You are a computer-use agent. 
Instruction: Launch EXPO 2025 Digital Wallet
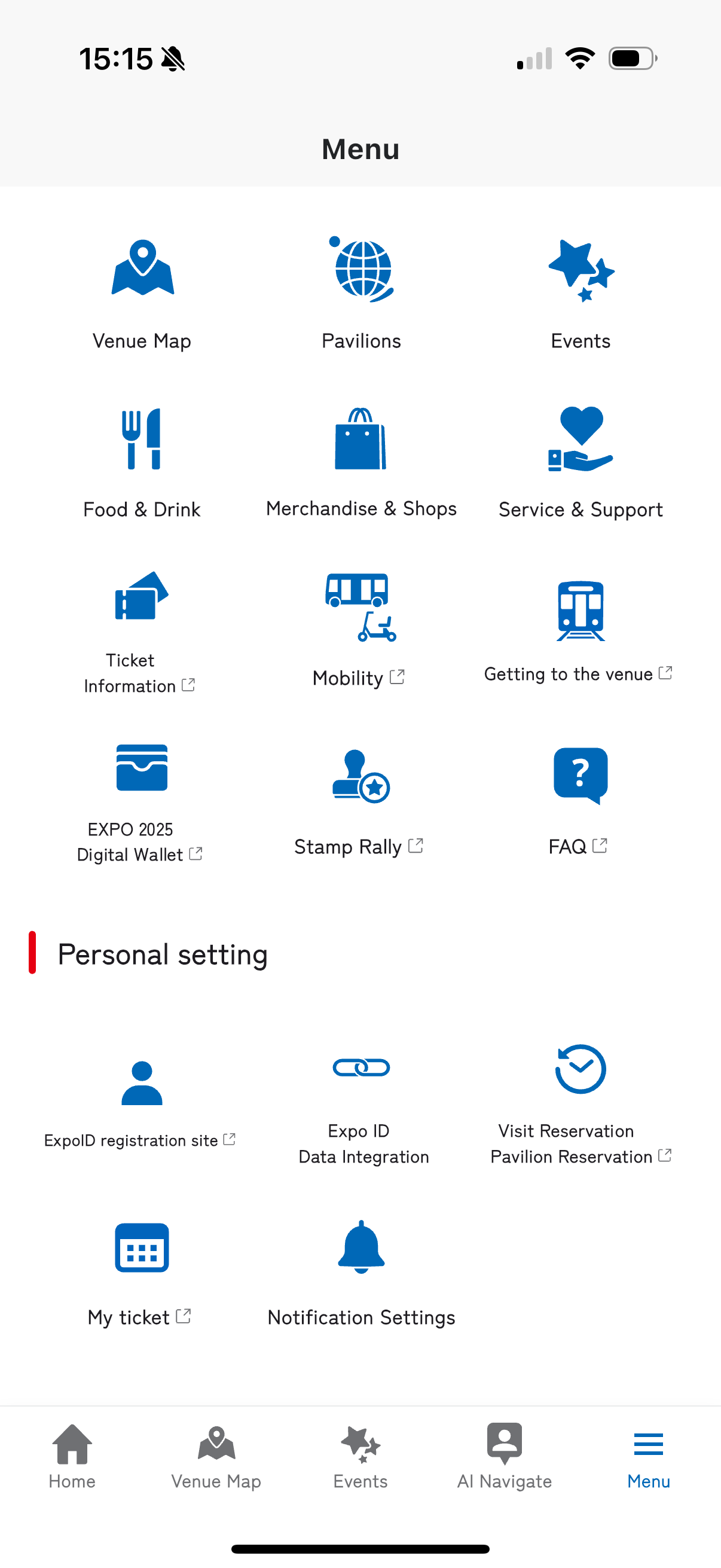coord(140,801)
